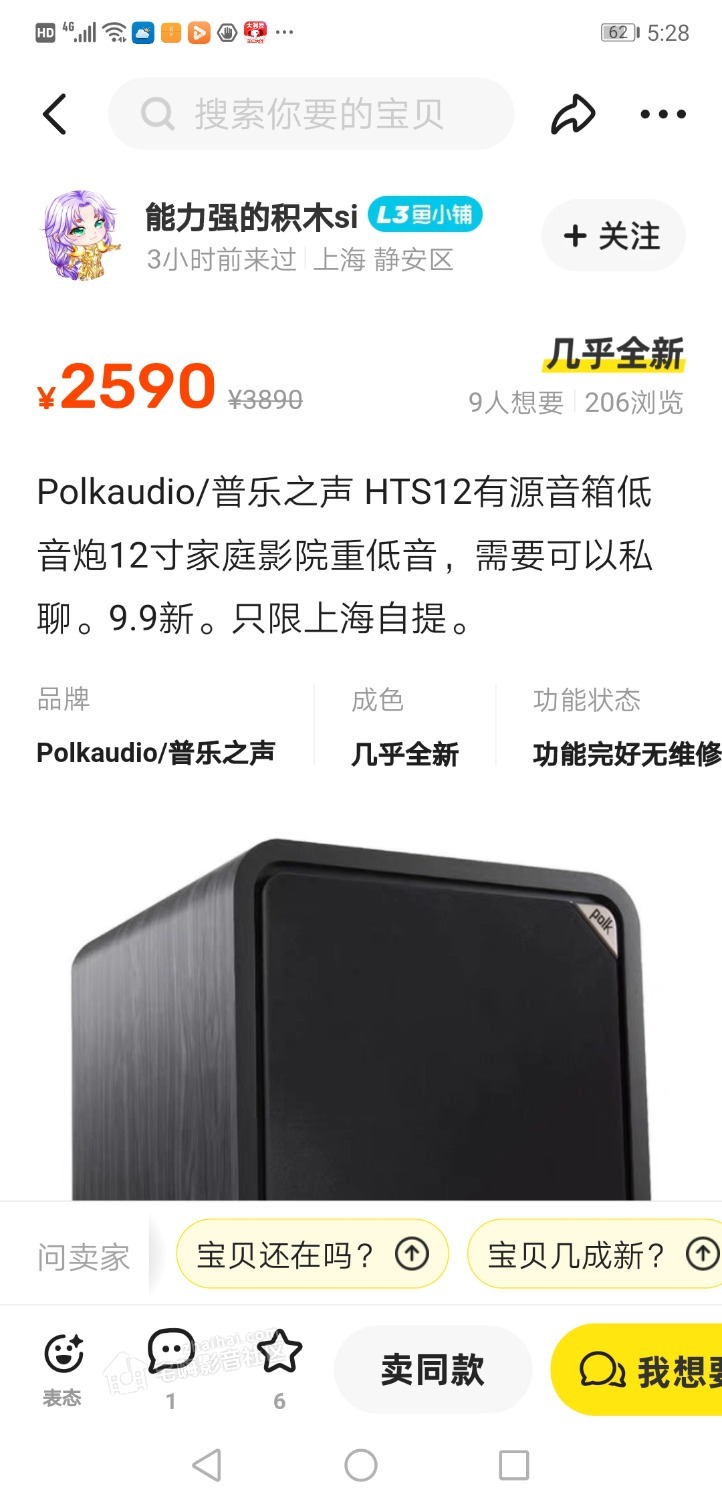
Task: Open seller 能力强的积木si's profile avatar
Action: click(81, 236)
